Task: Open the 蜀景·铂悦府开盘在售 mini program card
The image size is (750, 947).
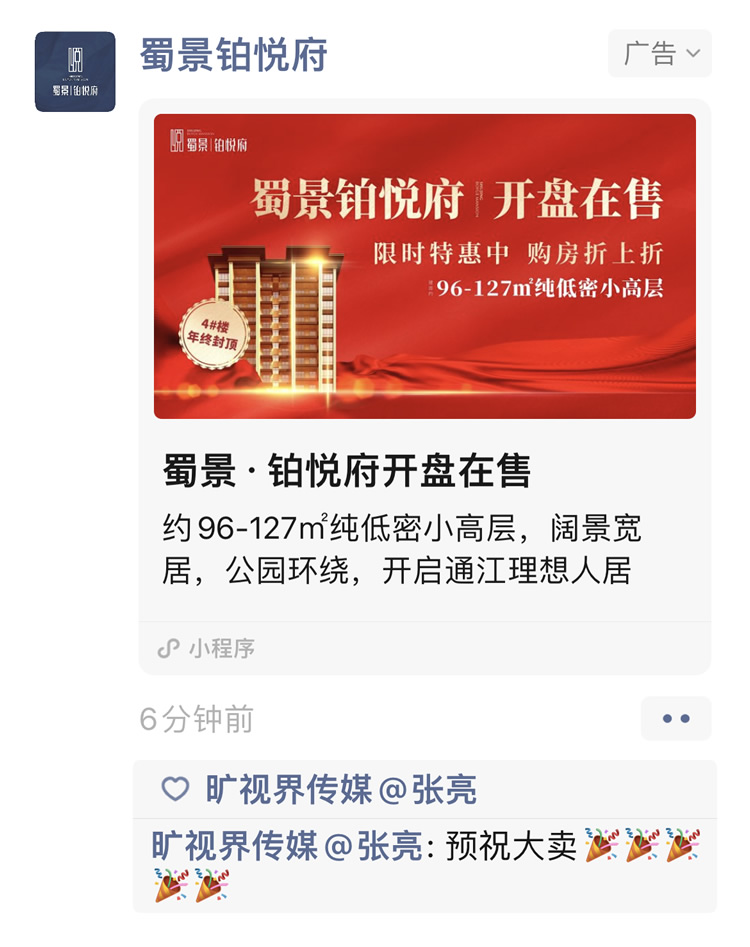Action: 424,385
